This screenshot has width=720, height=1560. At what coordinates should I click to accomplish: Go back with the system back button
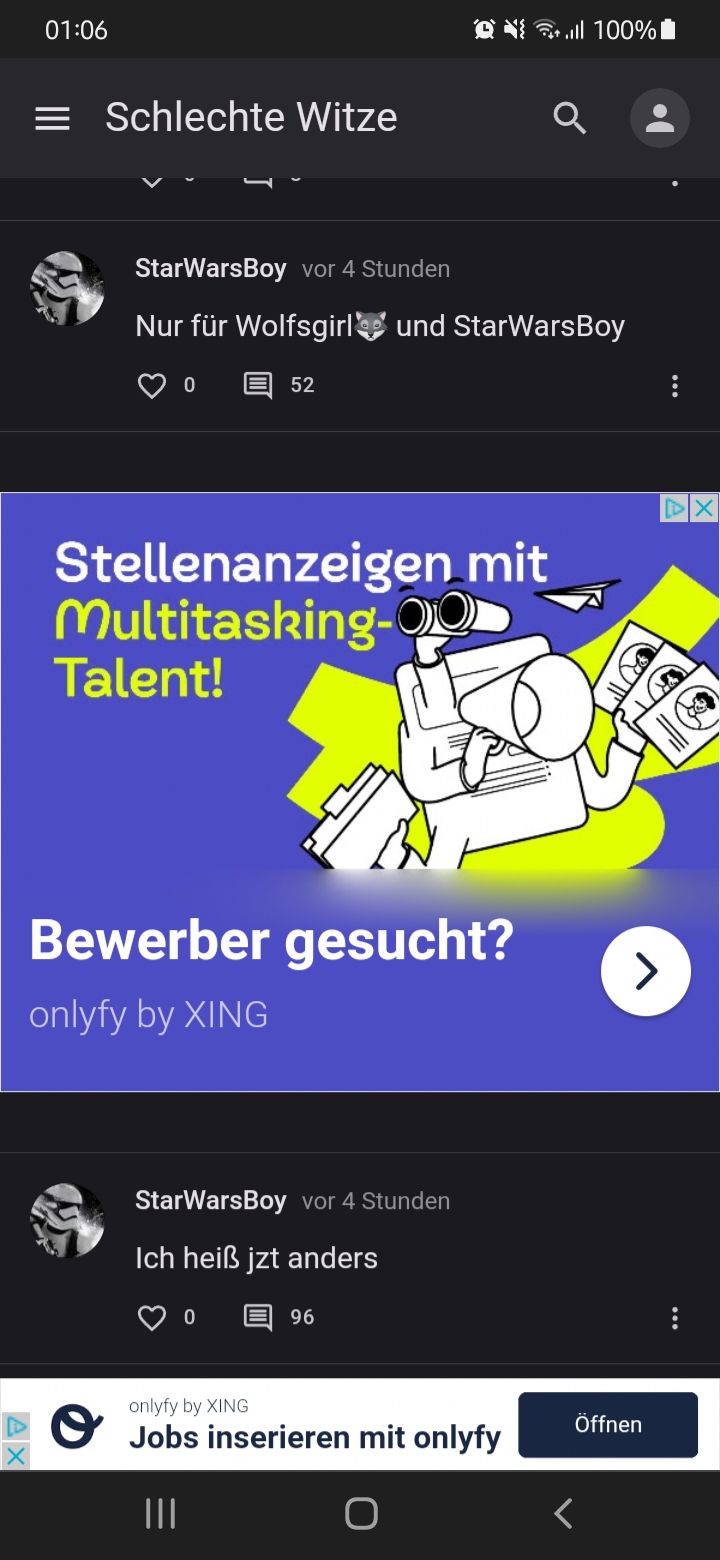[563, 1514]
